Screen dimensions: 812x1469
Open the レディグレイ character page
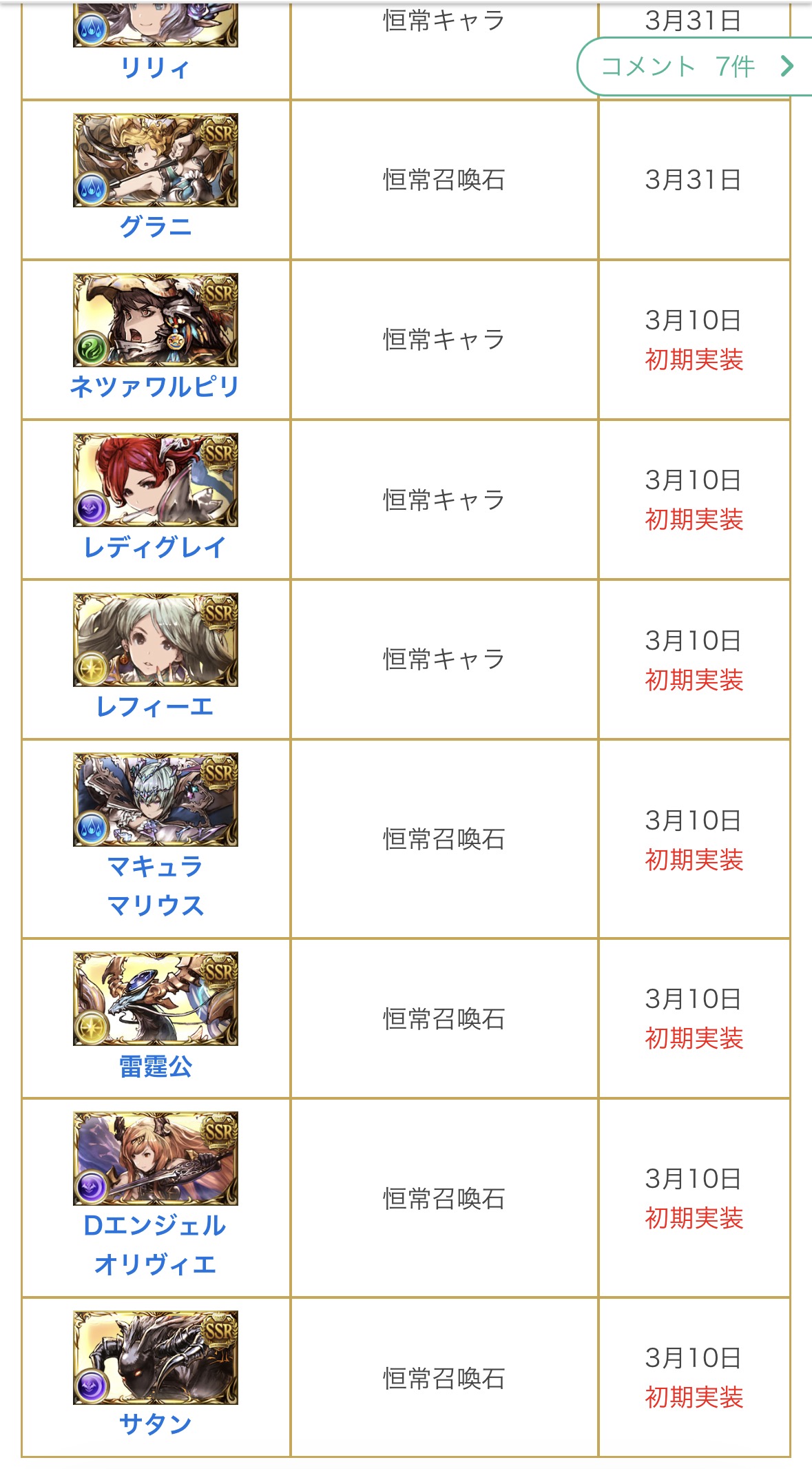click(x=155, y=547)
